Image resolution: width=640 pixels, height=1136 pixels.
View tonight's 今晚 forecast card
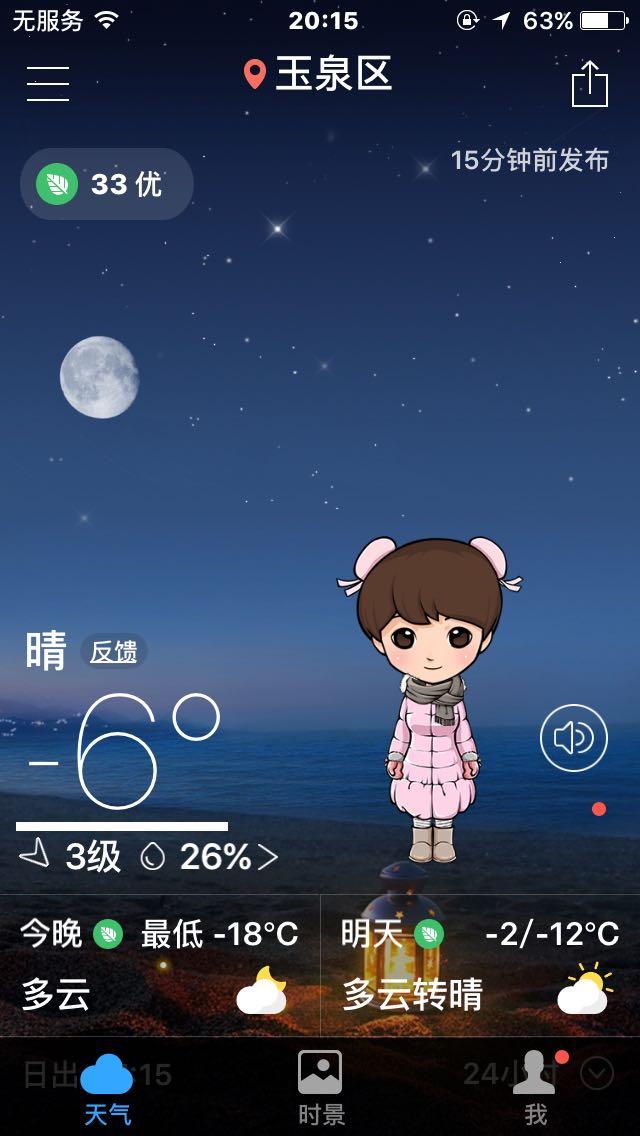(160, 965)
